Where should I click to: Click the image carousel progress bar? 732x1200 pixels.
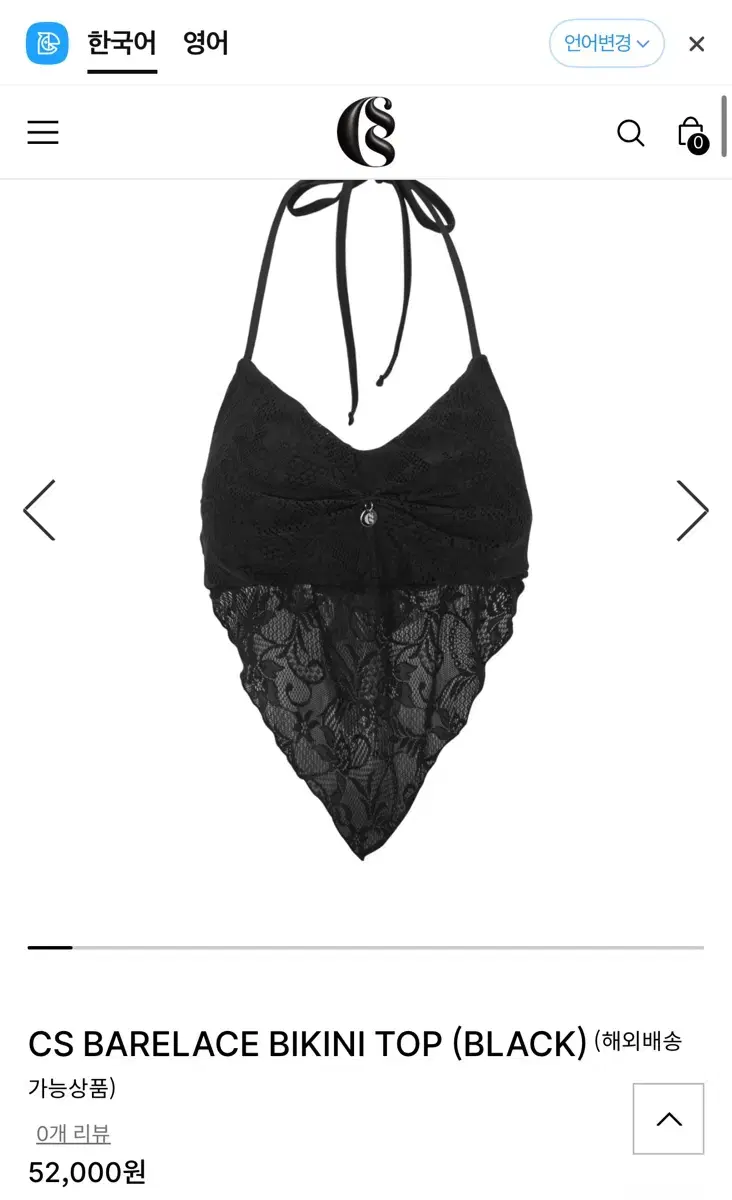coord(366,946)
